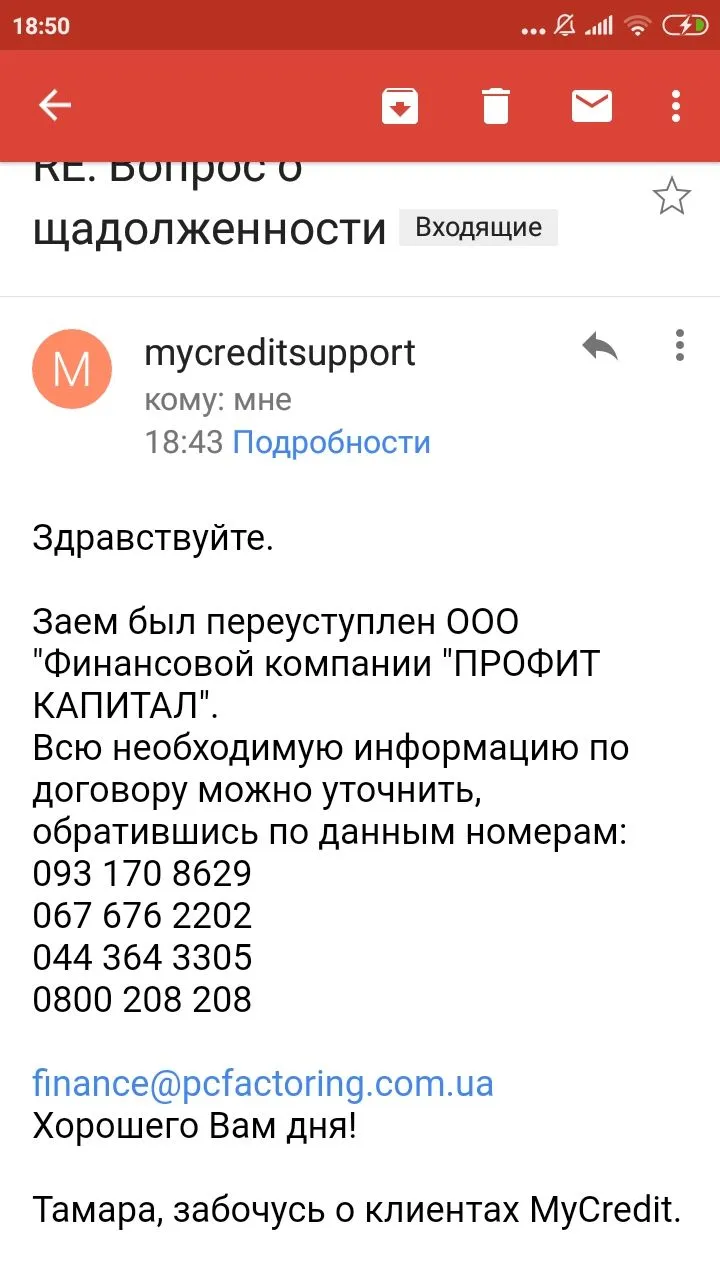The width and height of the screenshot is (720, 1280).
Task: Mark the email as unread
Action: pyautogui.click(x=591, y=105)
